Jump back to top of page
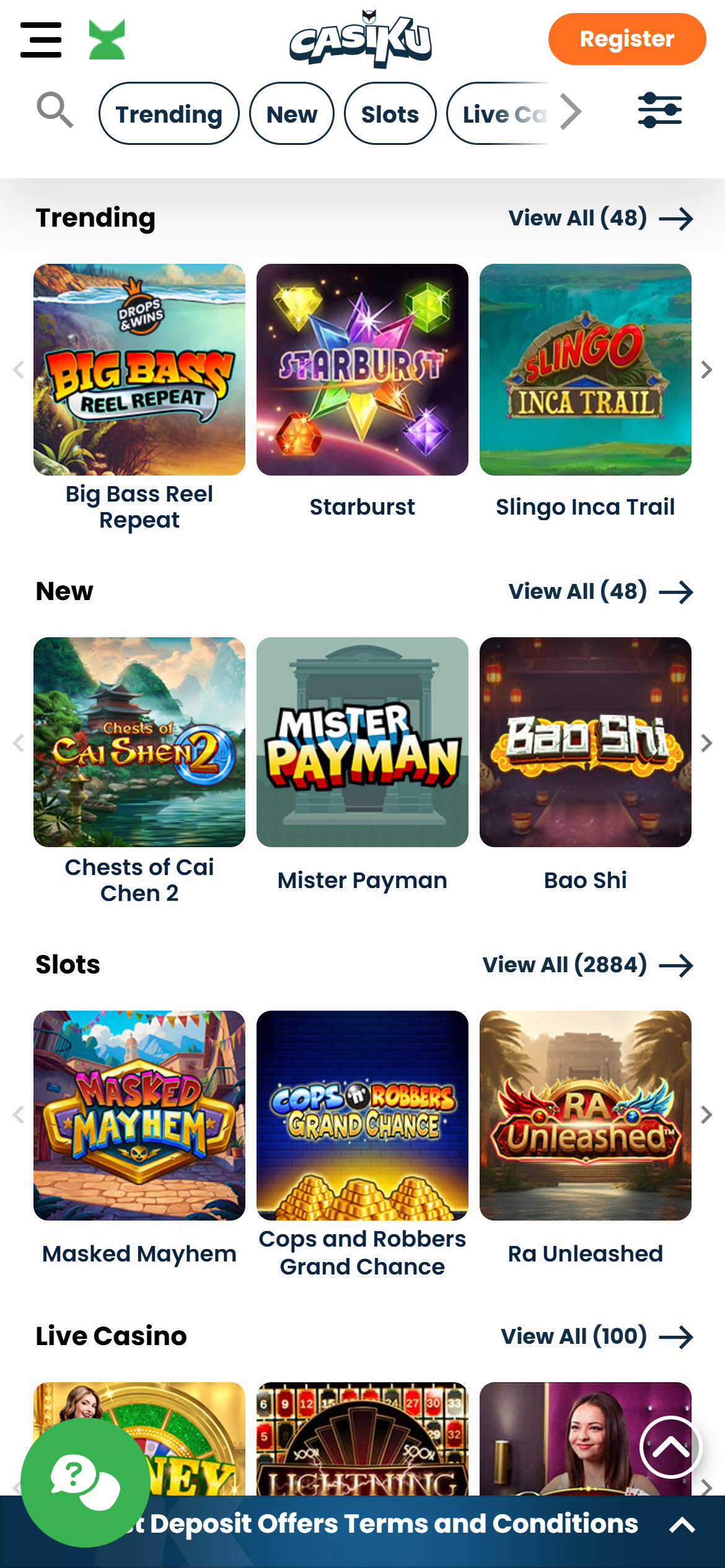725x1568 pixels. (670, 1447)
